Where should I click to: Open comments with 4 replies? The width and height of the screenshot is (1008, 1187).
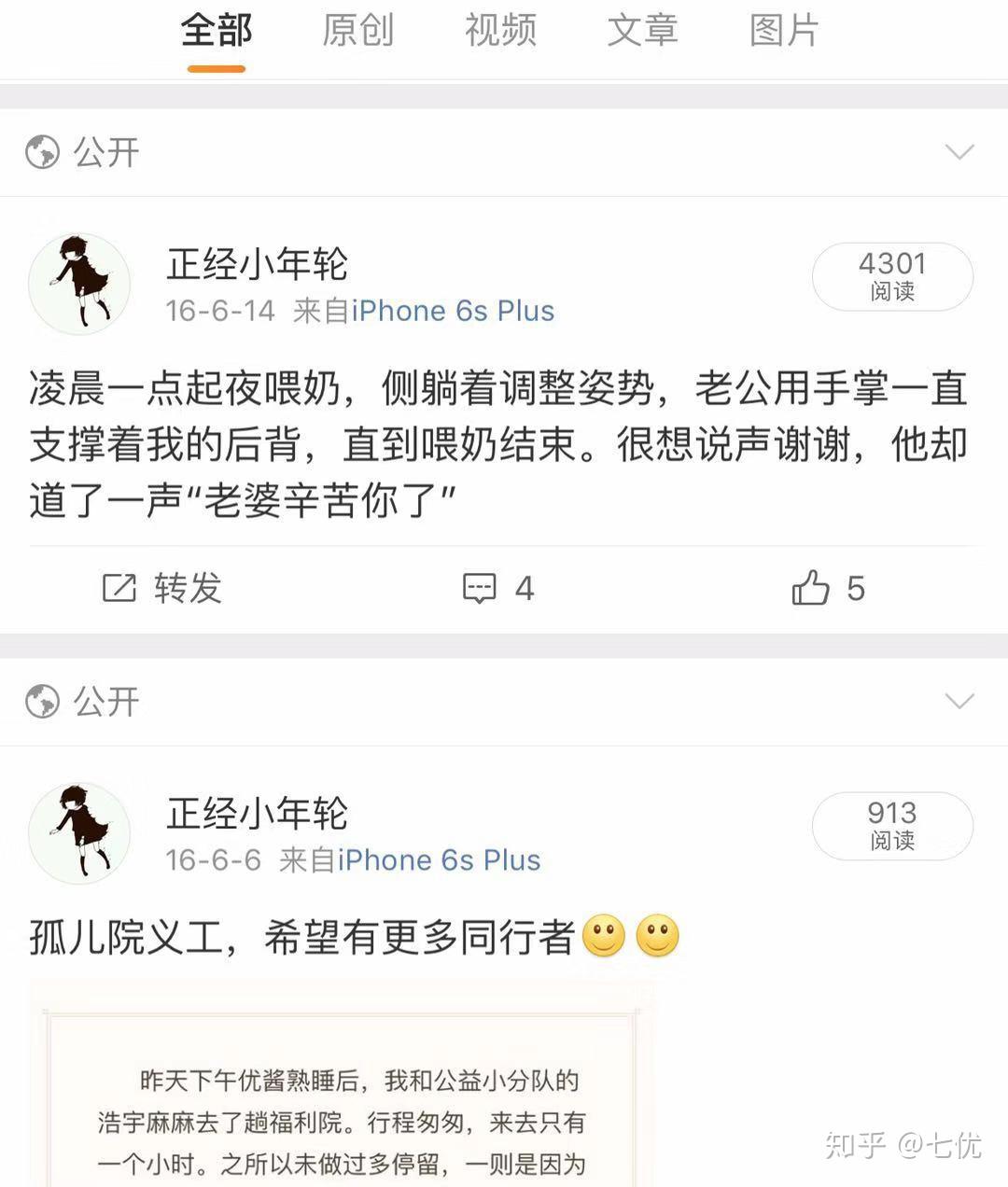pyautogui.click(x=497, y=588)
